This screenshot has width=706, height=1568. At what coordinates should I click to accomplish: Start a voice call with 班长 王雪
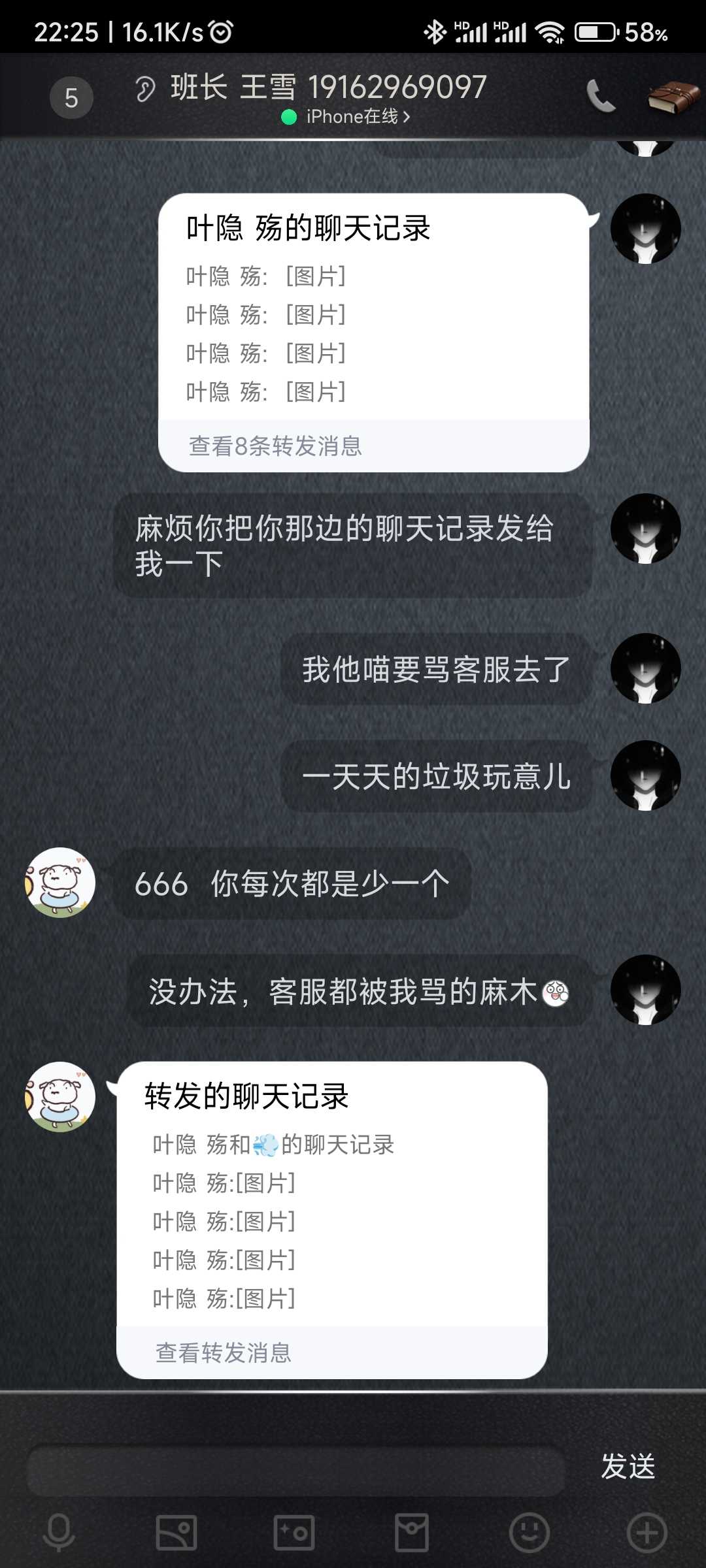[x=600, y=97]
